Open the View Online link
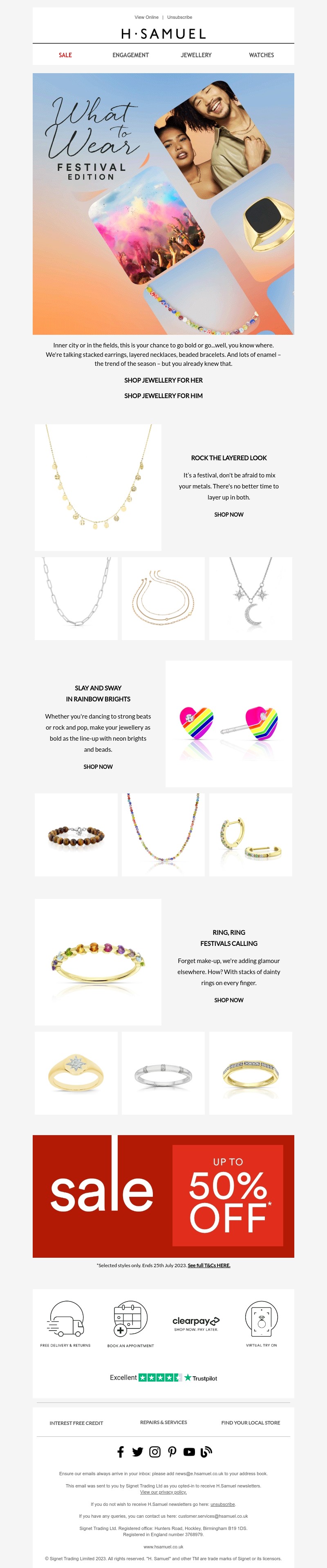Image resolution: width=327 pixels, height=1568 pixels. [146, 17]
